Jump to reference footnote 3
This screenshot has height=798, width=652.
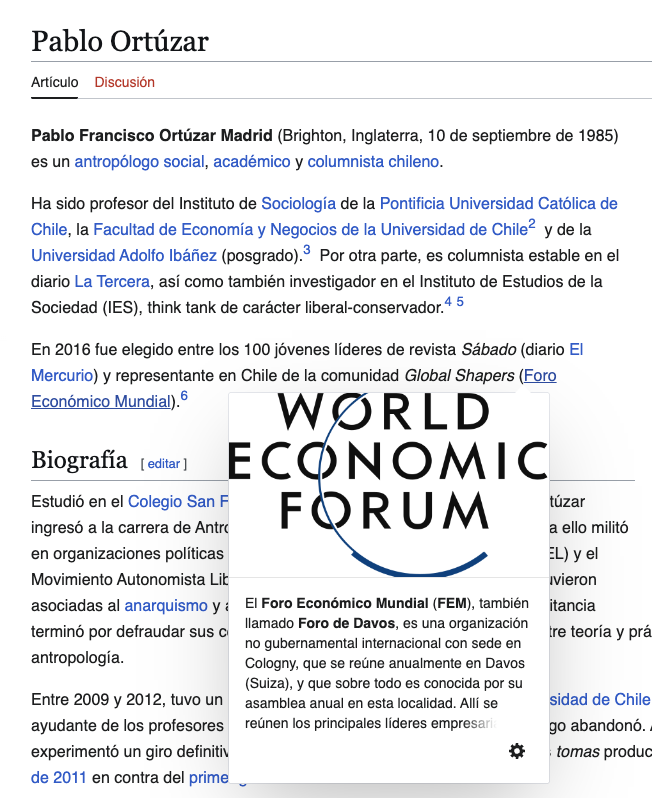click(307, 250)
